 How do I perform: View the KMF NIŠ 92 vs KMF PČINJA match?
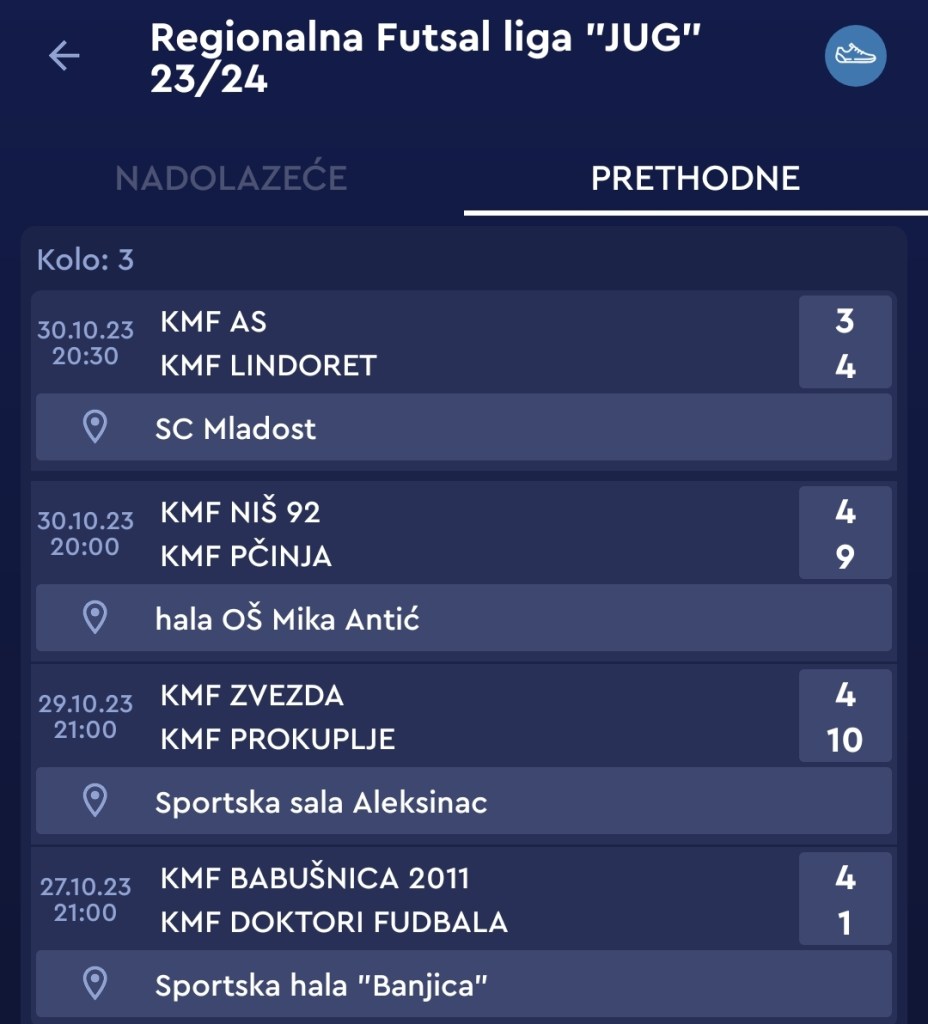click(460, 534)
